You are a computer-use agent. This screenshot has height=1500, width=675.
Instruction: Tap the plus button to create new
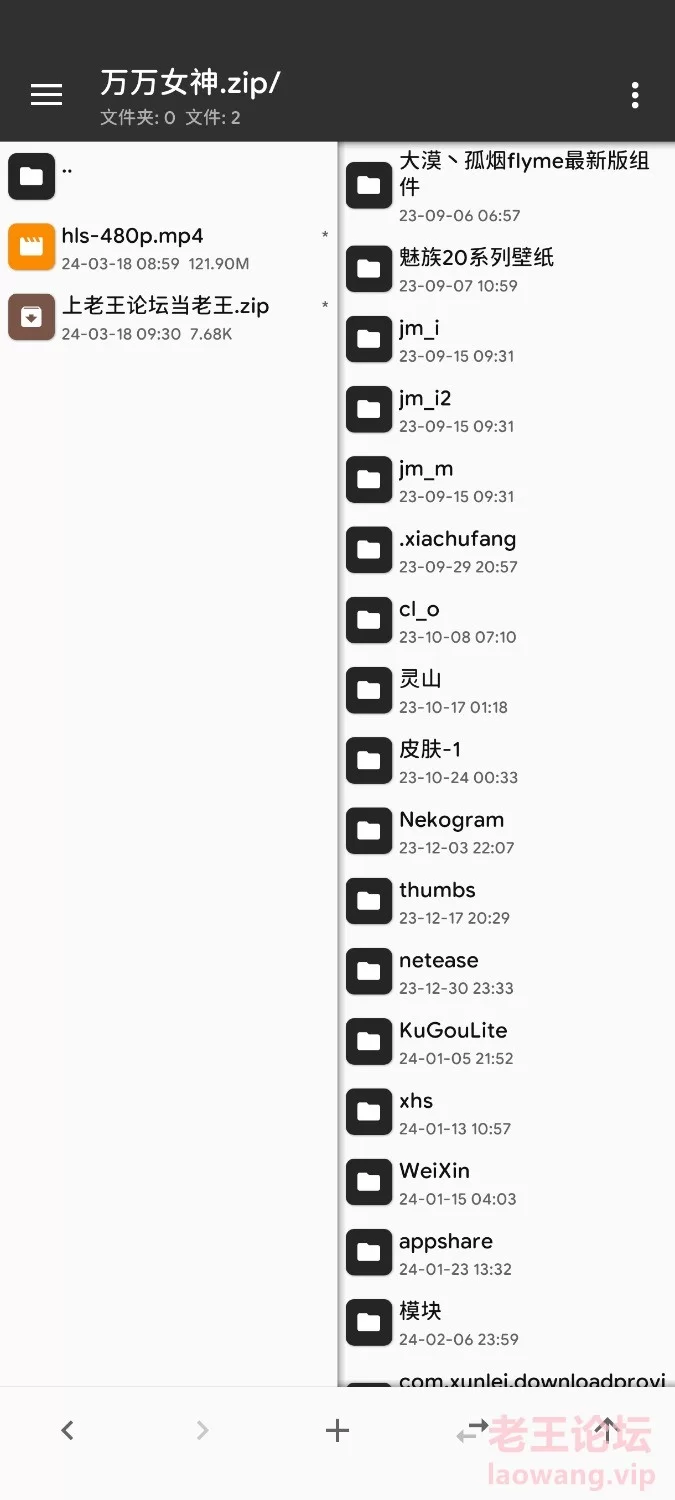(x=337, y=1431)
